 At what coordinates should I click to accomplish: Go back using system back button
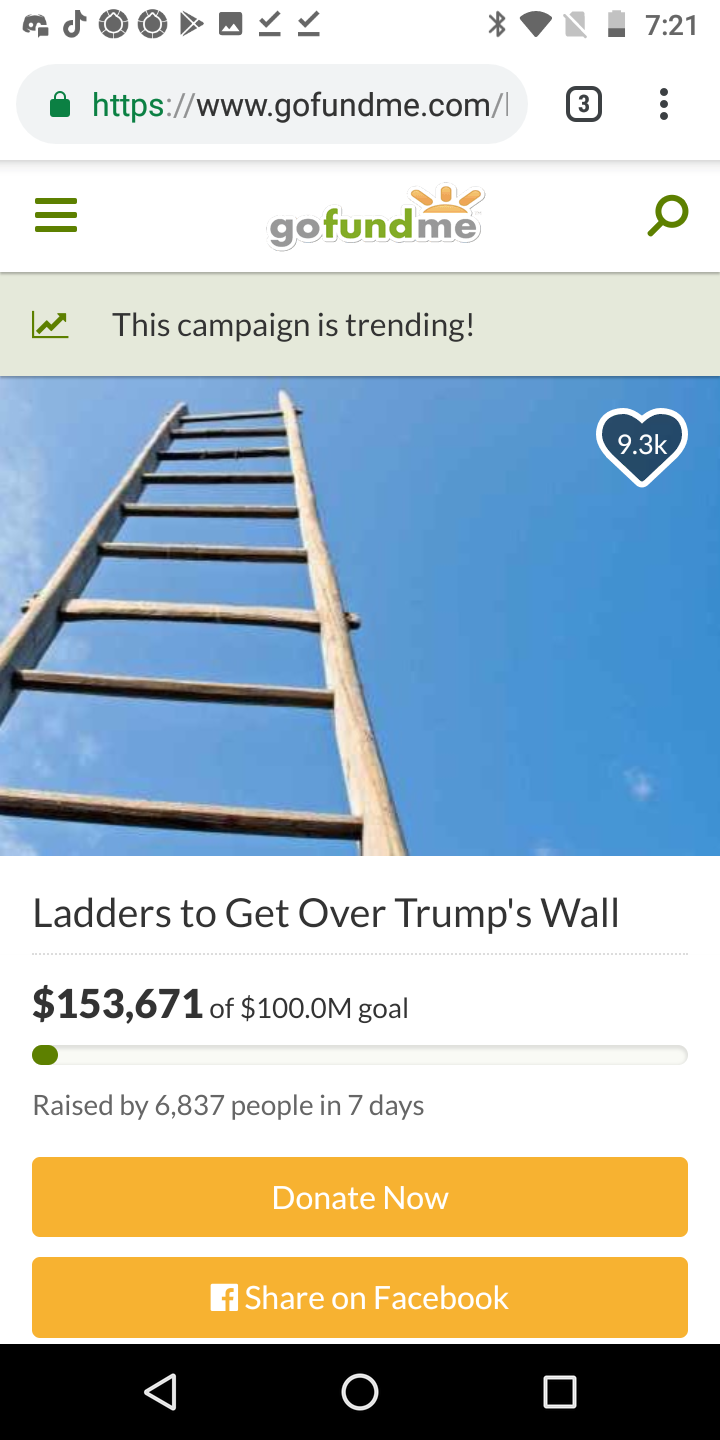coord(161,1391)
